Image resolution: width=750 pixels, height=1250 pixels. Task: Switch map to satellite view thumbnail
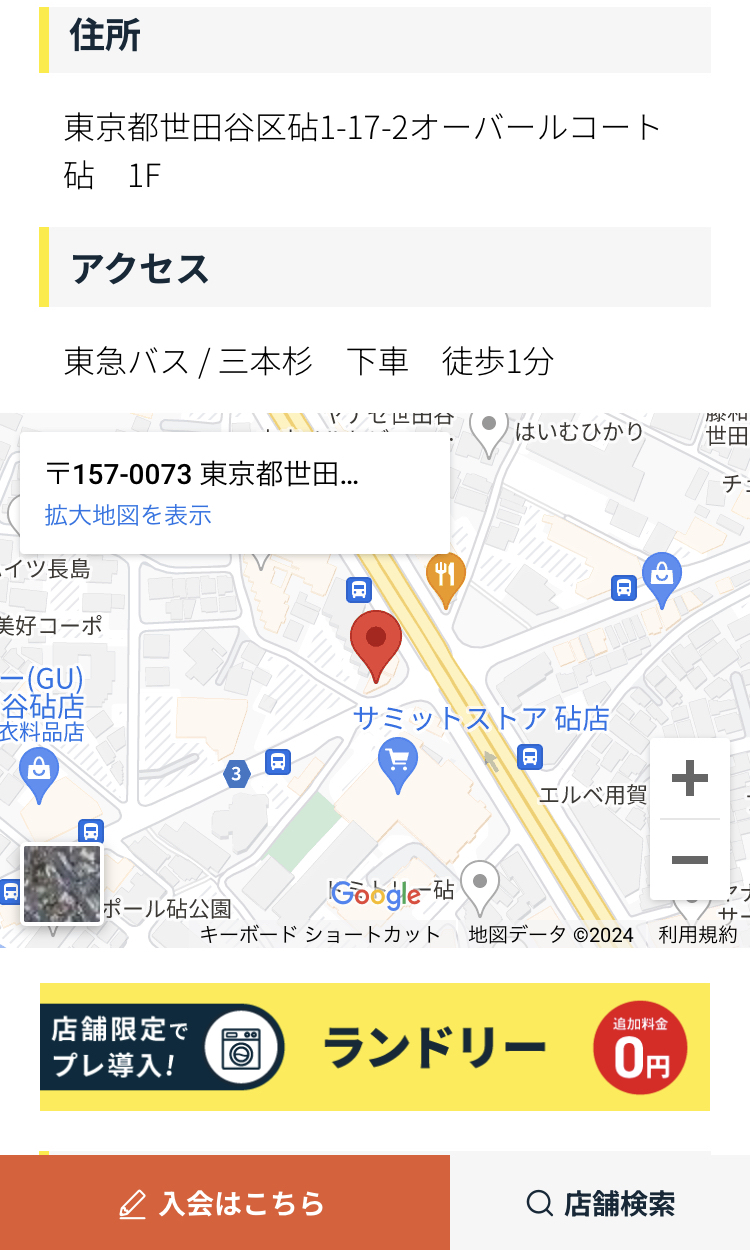(62, 884)
